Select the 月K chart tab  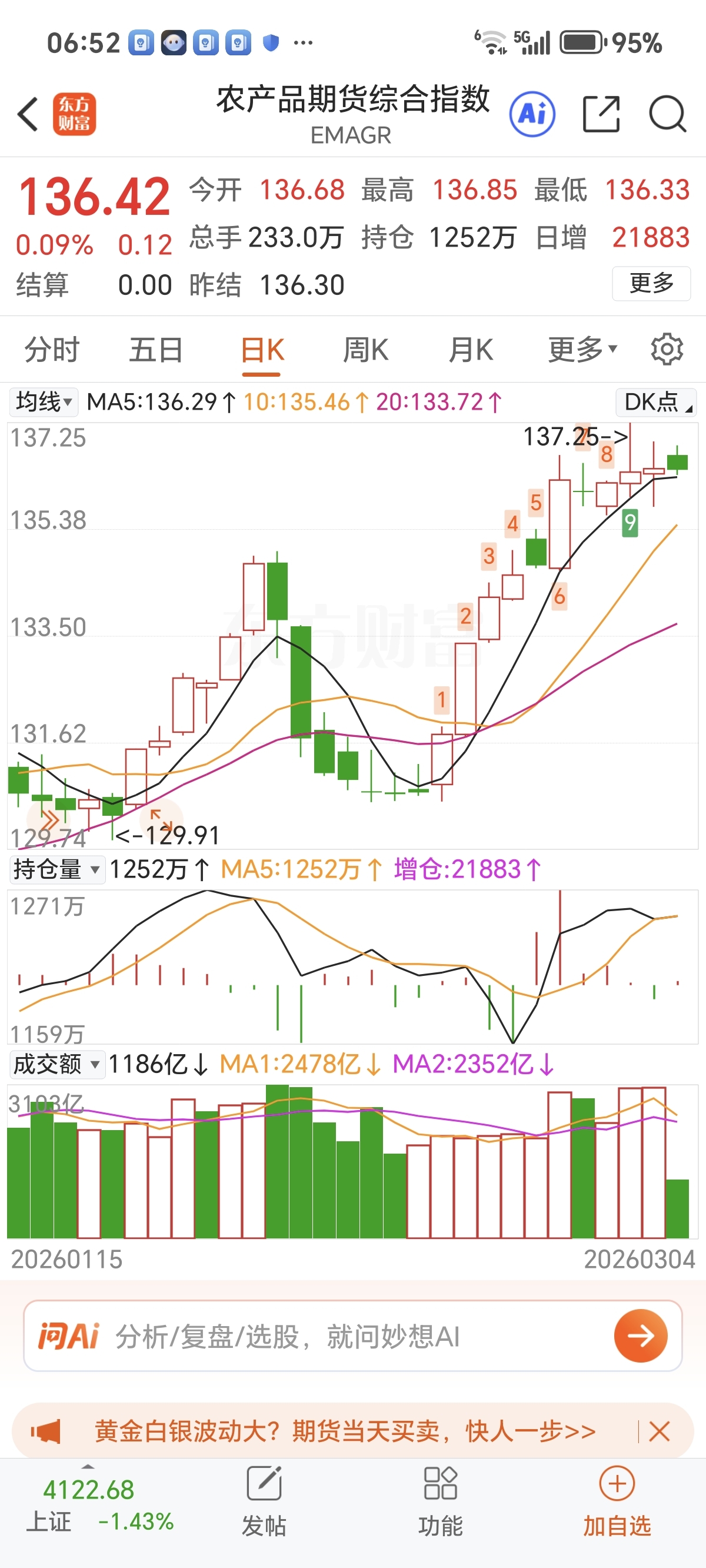(x=471, y=350)
